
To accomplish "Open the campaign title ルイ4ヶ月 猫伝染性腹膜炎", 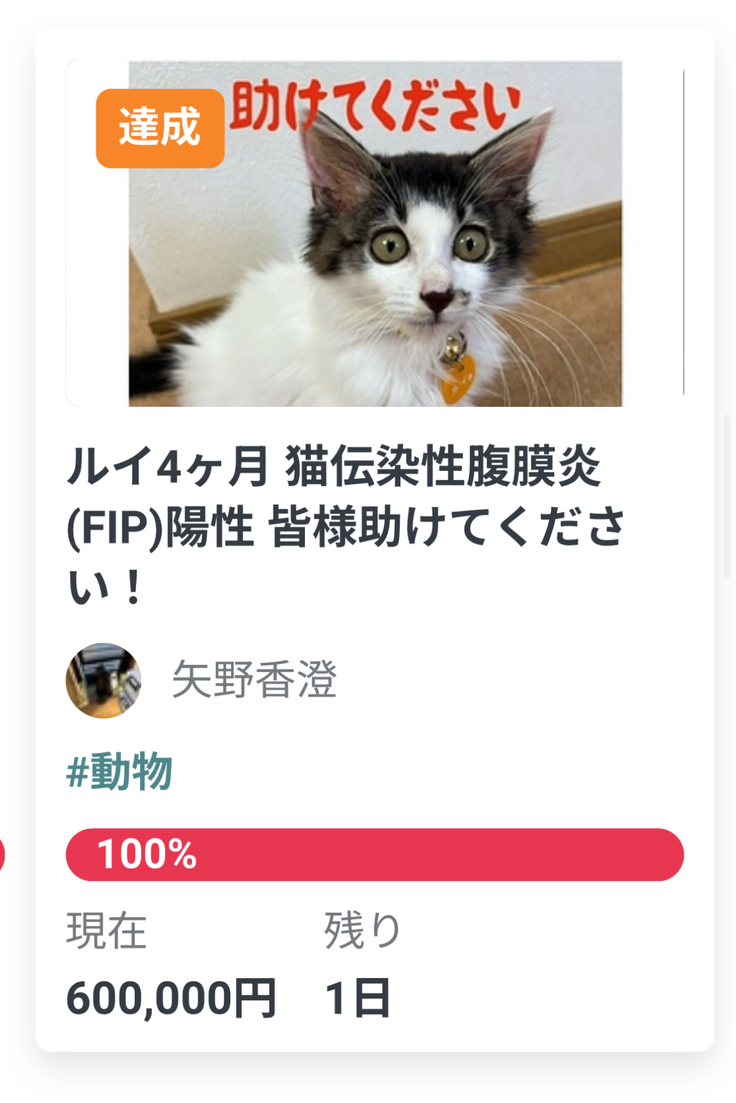I will click(x=345, y=526).
